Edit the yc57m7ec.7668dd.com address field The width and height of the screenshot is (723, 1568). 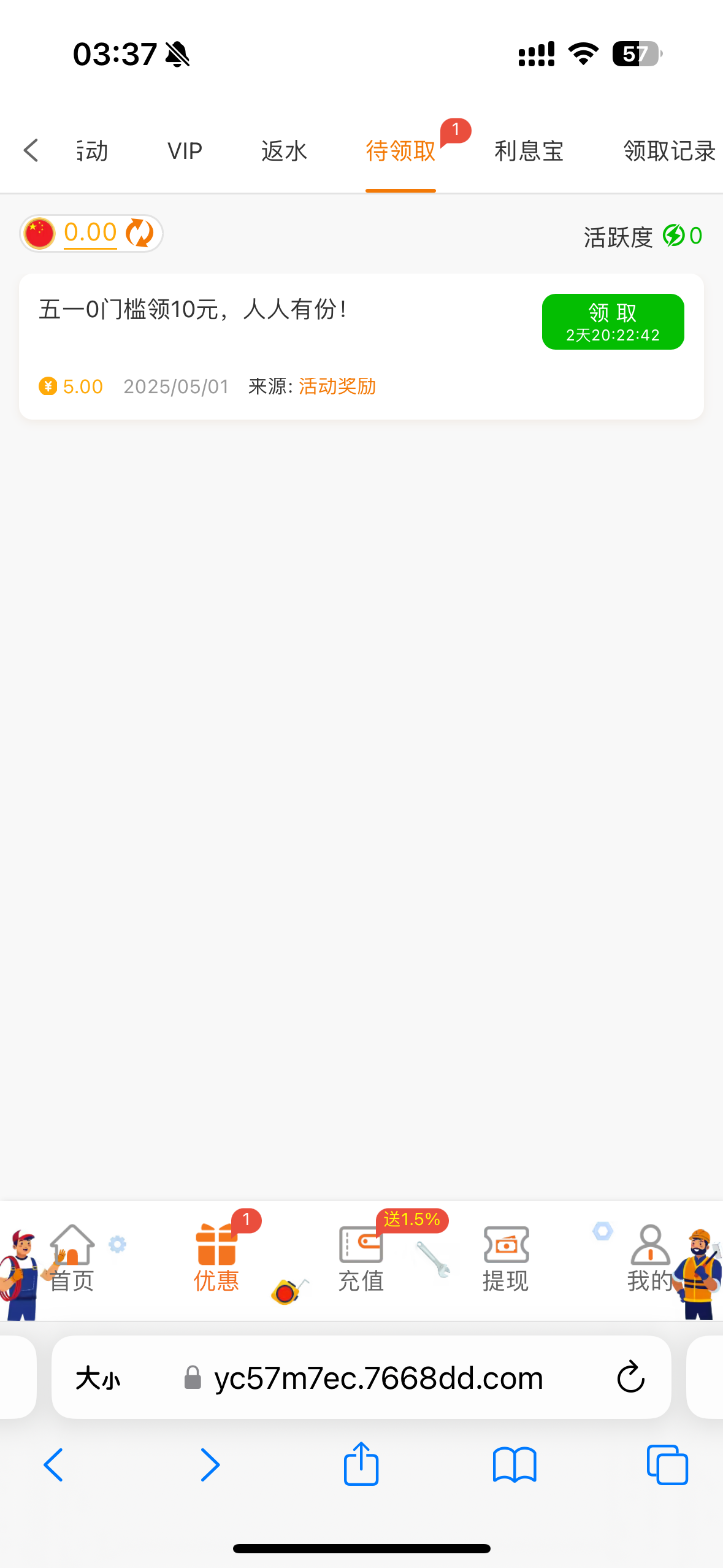coord(378,1378)
